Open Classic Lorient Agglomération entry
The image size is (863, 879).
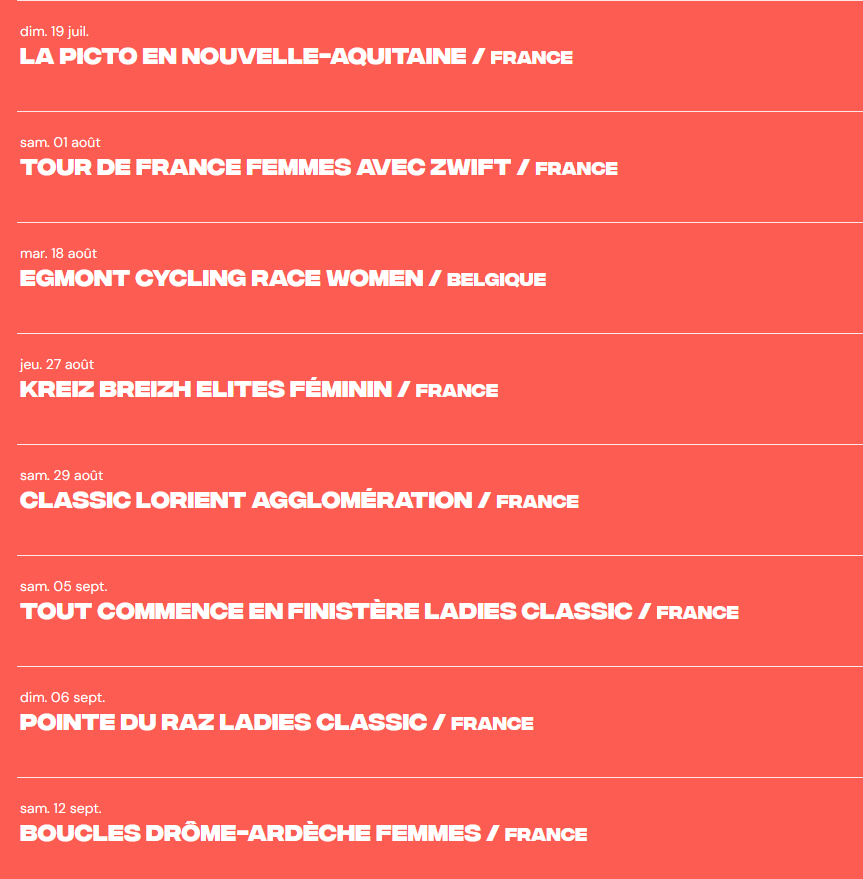246,500
